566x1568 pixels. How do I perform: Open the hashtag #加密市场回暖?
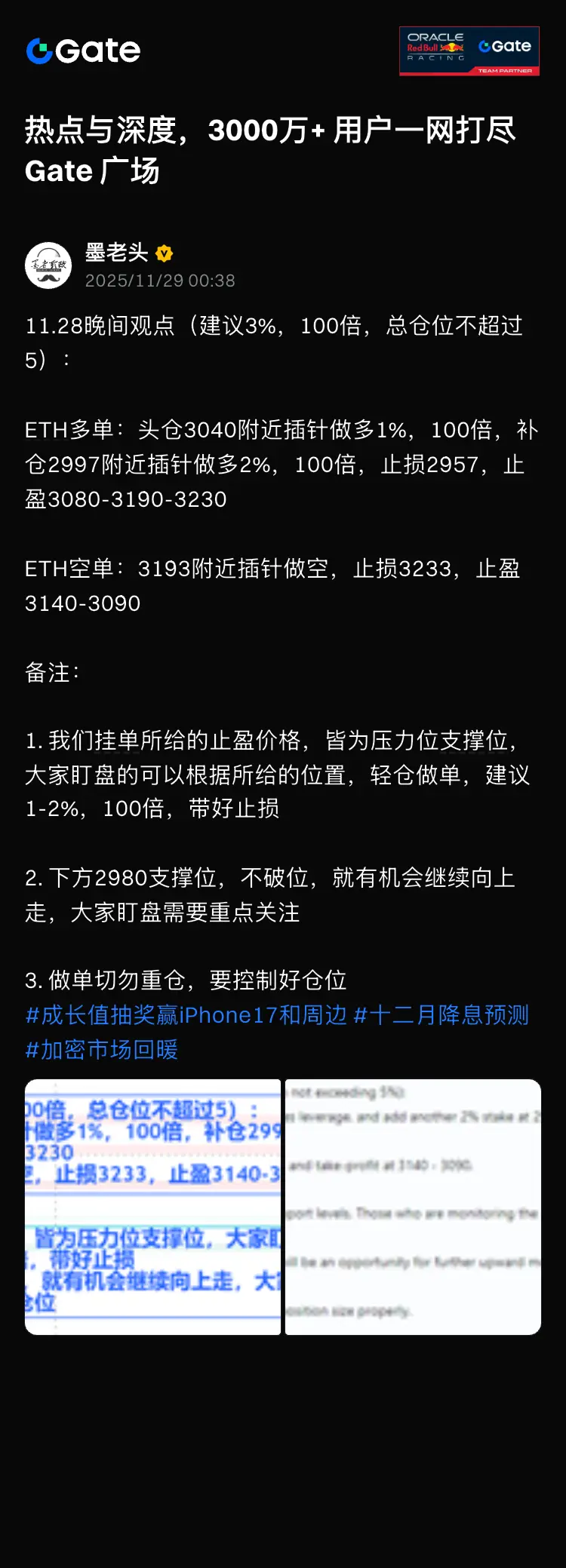(x=102, y=1049)
